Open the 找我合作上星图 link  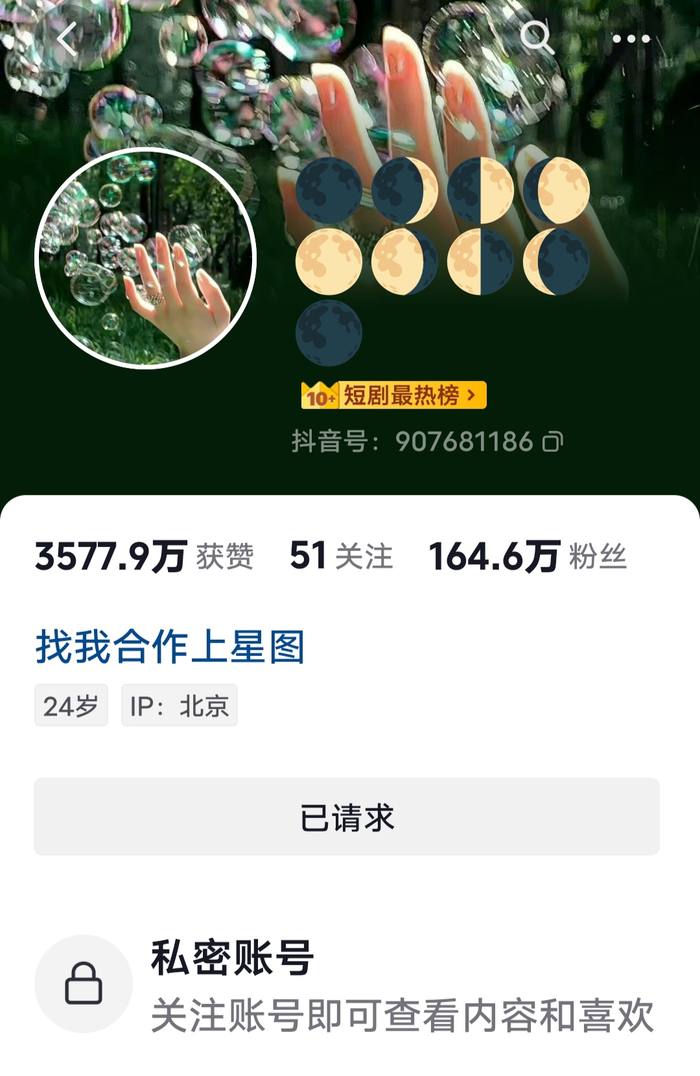point(170,647)
